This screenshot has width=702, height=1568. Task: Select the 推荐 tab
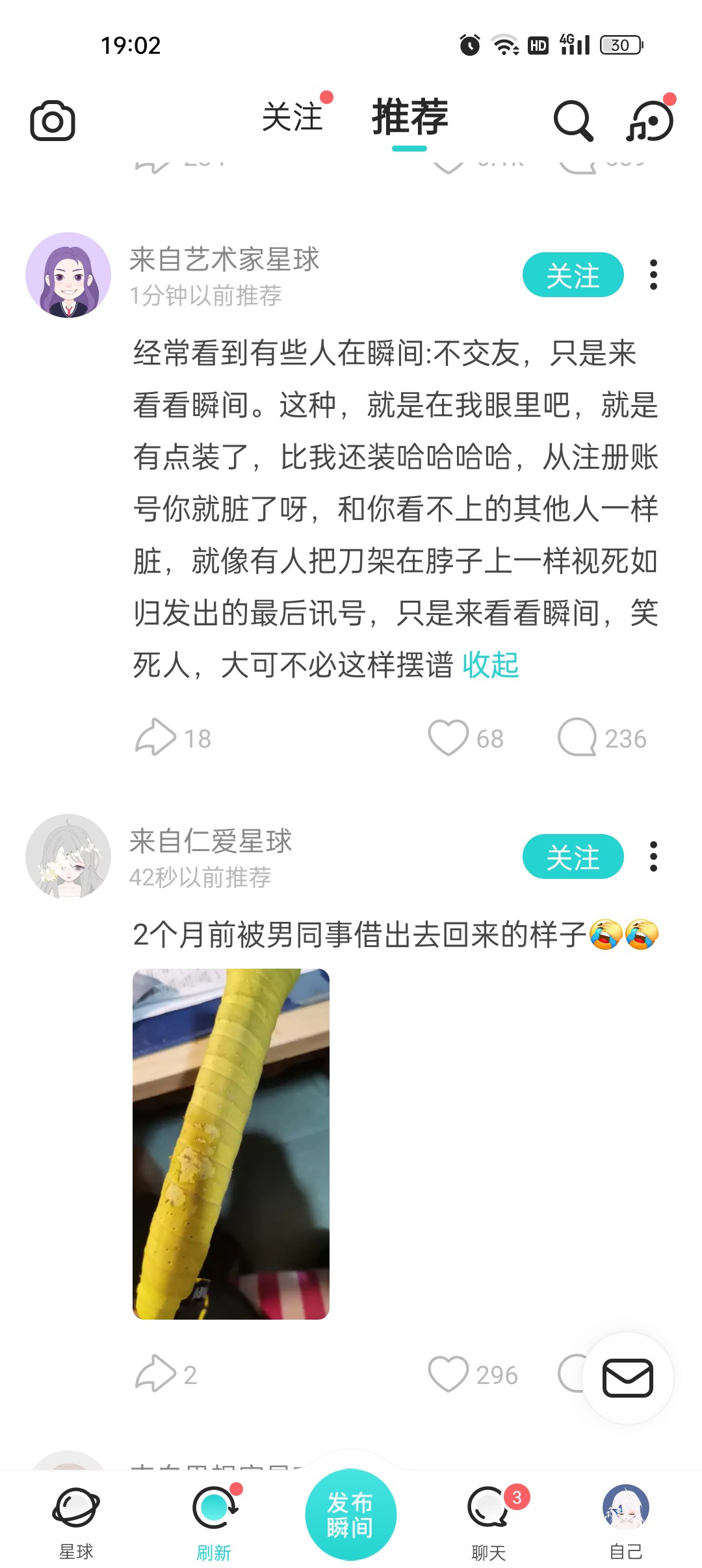(x=409, y=117)
